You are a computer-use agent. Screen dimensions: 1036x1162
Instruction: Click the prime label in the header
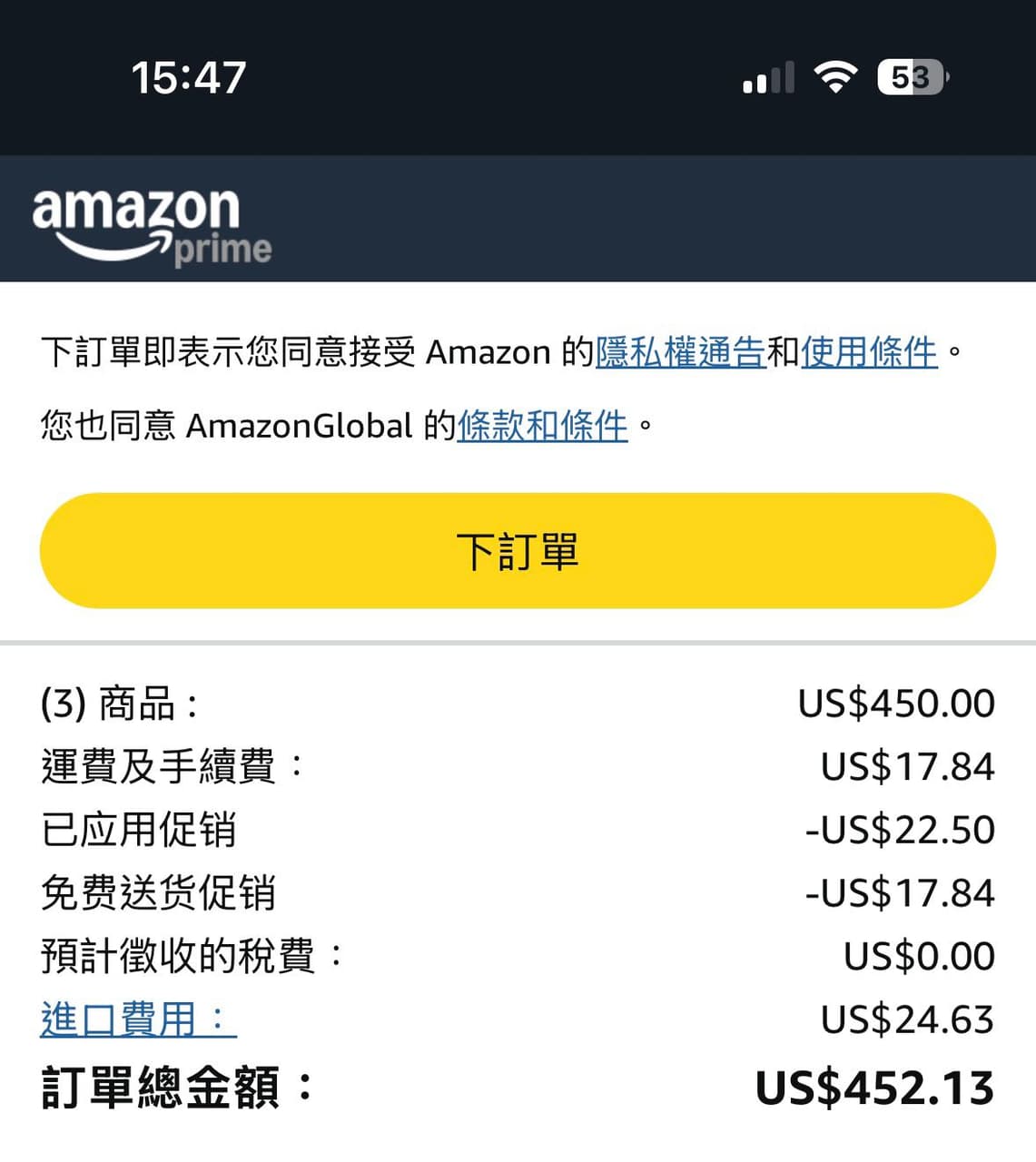[222, 249]
